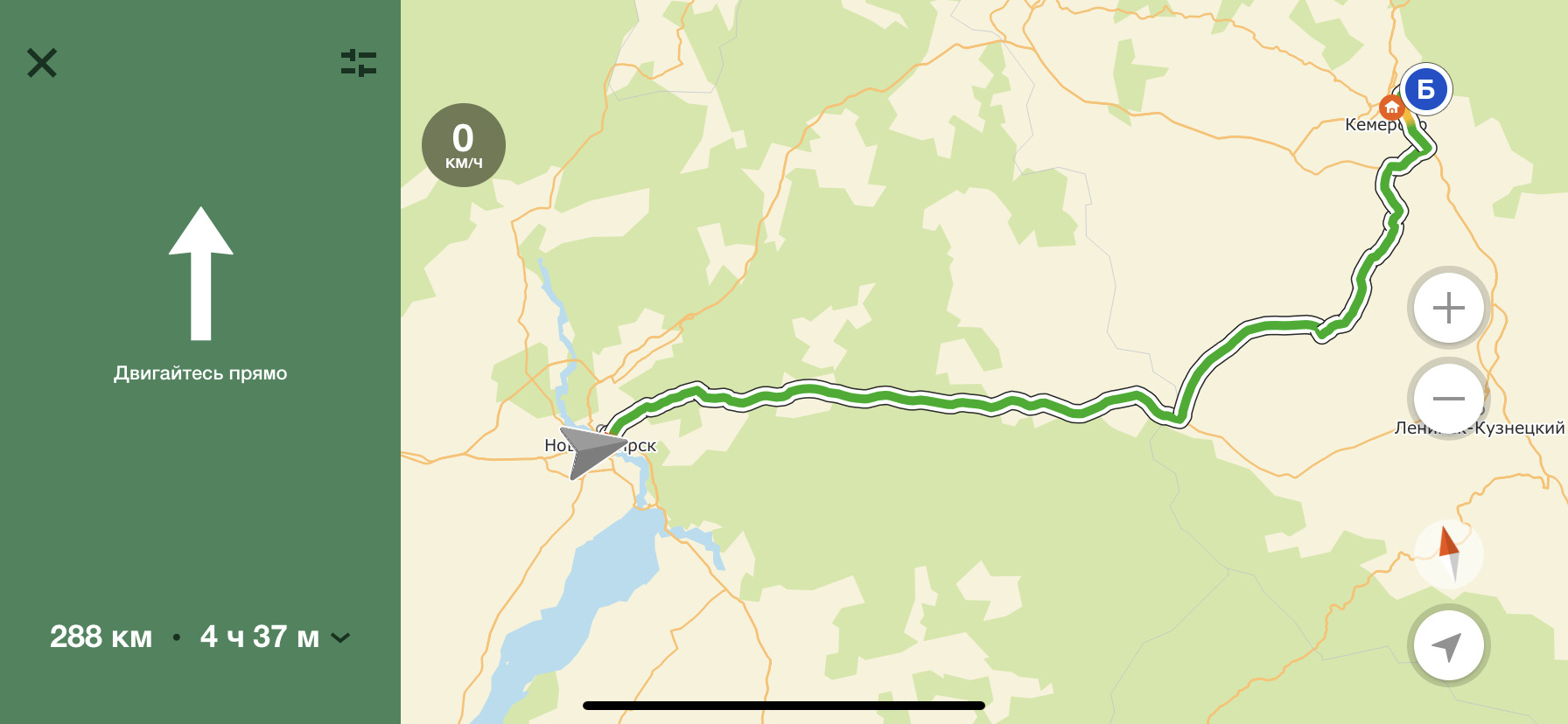This screenshot has height=724, width=1568.
Task: Center map on my location
Action: (1448, 645)
